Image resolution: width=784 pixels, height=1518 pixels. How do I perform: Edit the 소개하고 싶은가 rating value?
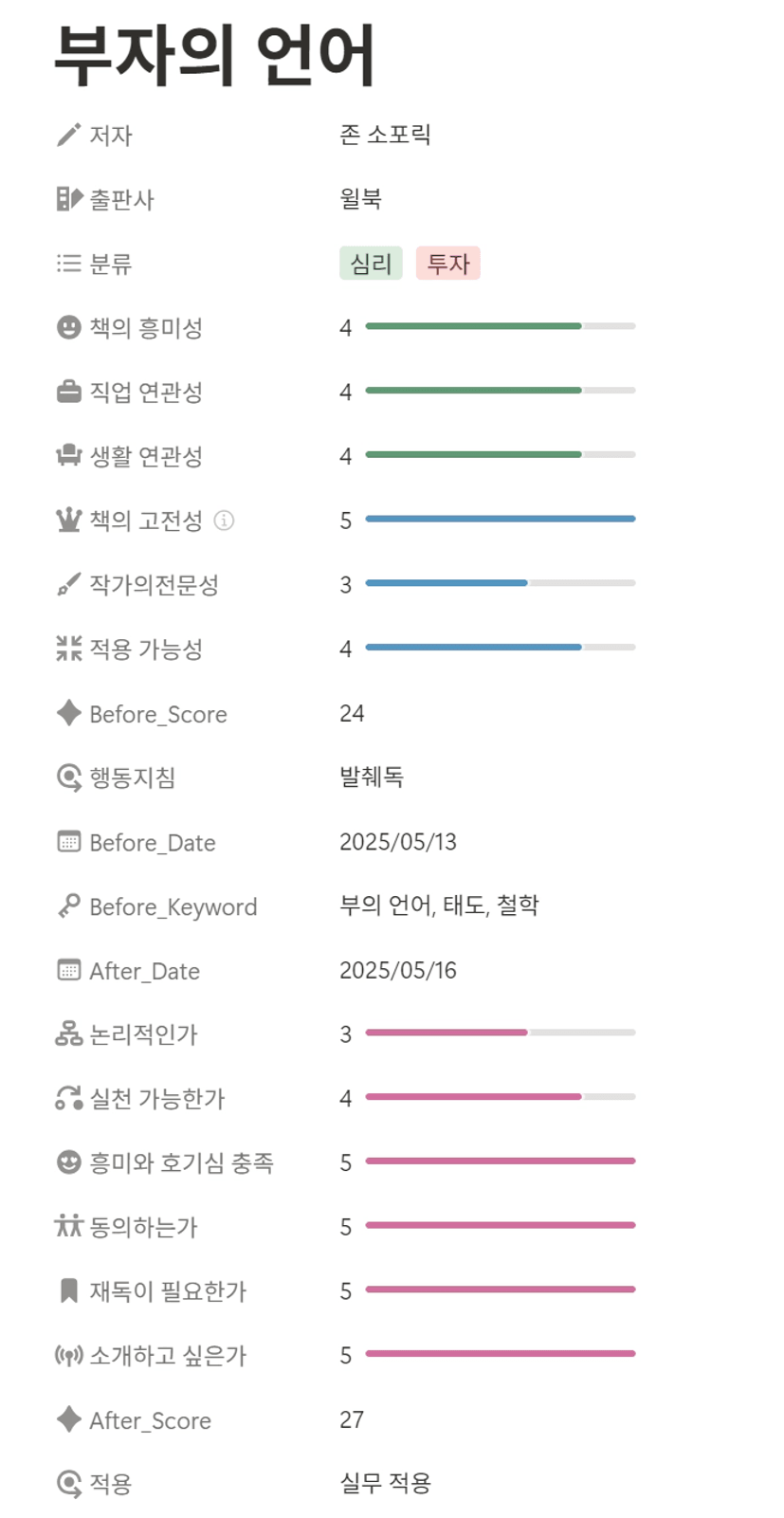pyautogui.click(x=487, y=1355)
